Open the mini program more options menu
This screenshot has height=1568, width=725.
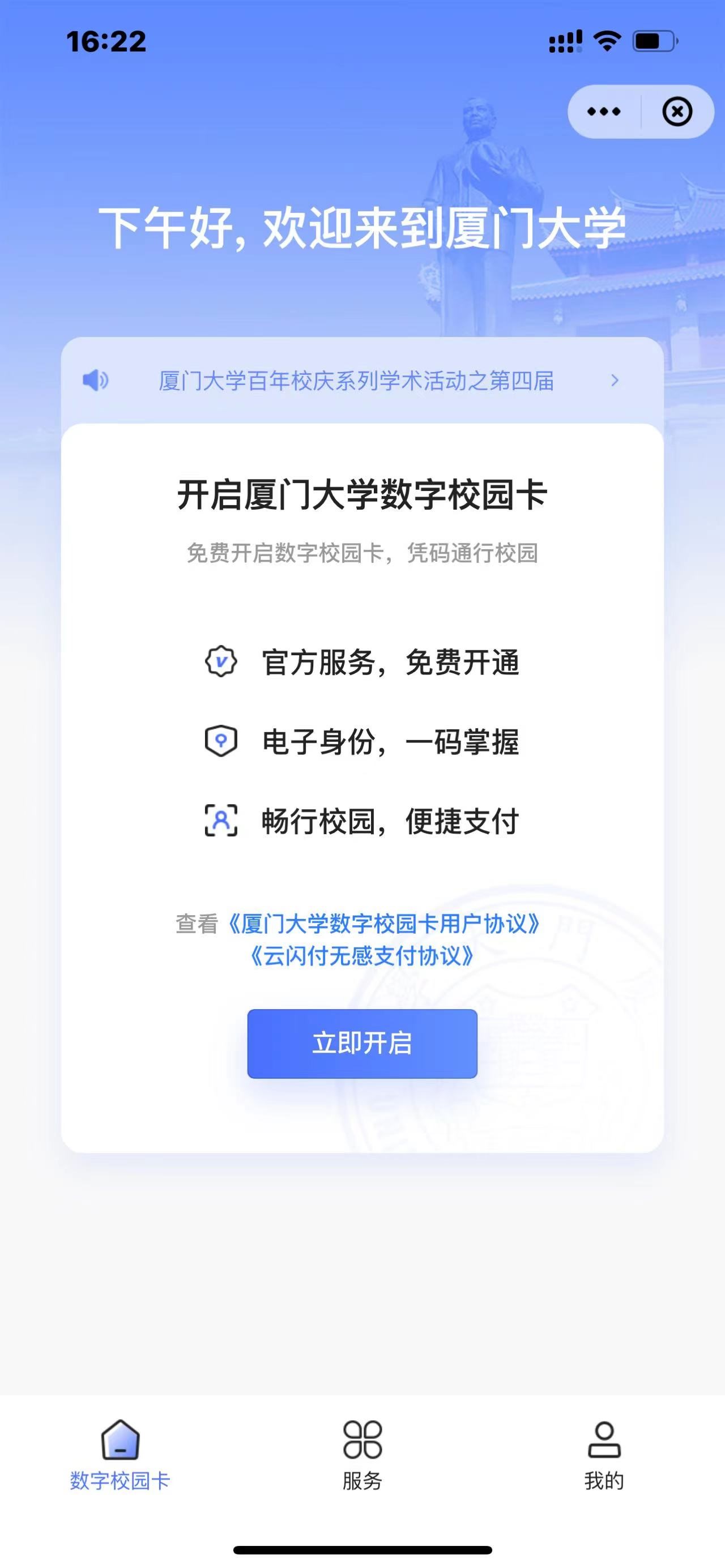pos(604,112)
